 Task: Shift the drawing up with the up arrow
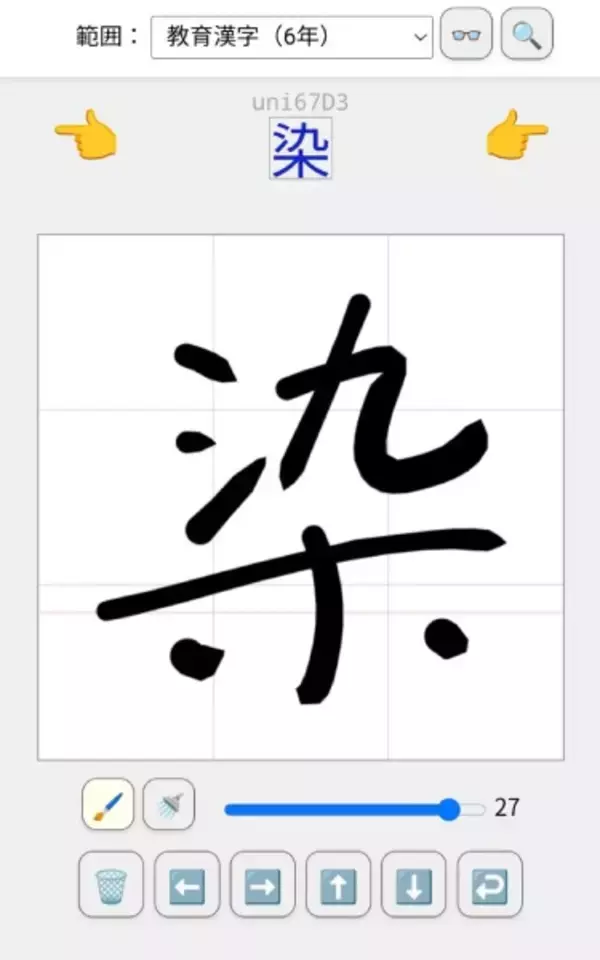point(338,885)
